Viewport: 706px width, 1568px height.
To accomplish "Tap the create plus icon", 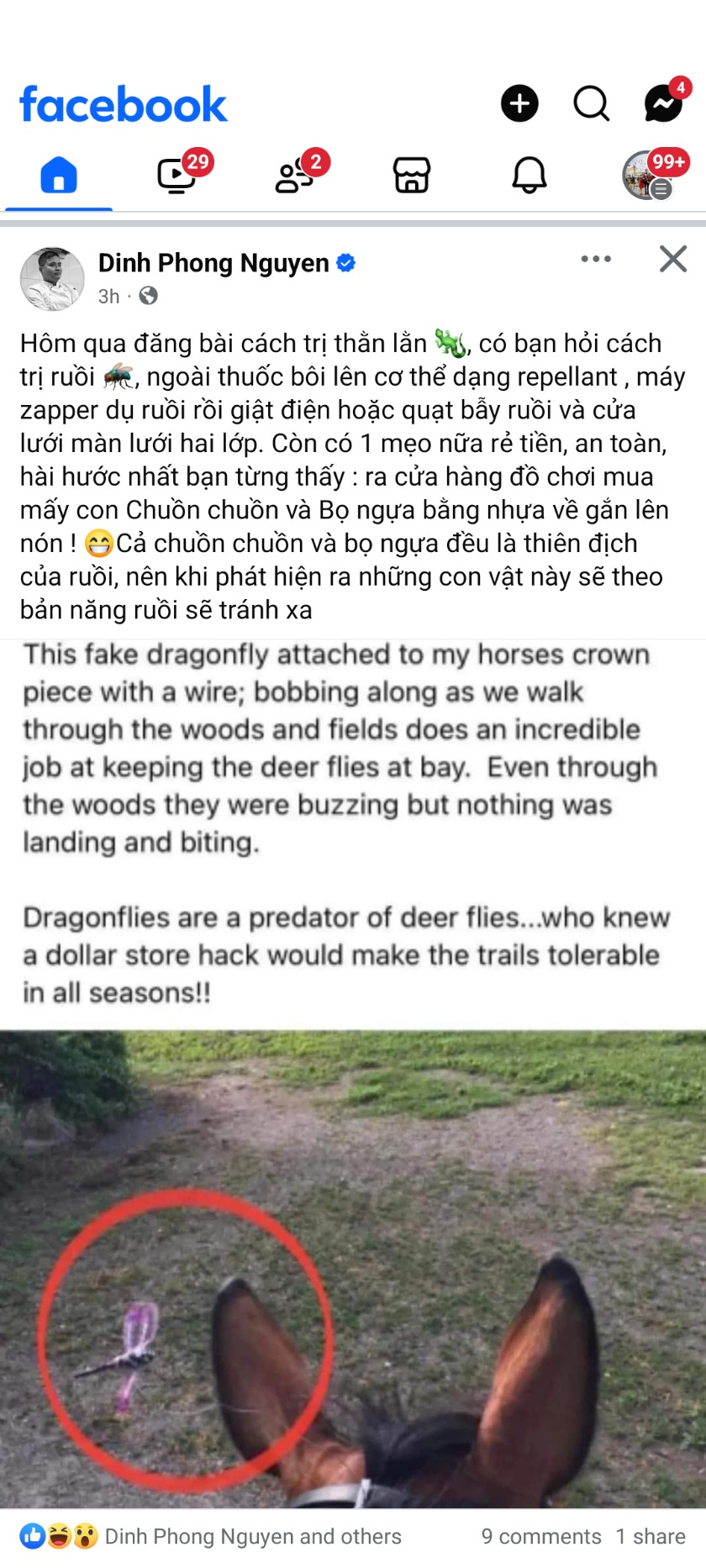I will point(519,103).
